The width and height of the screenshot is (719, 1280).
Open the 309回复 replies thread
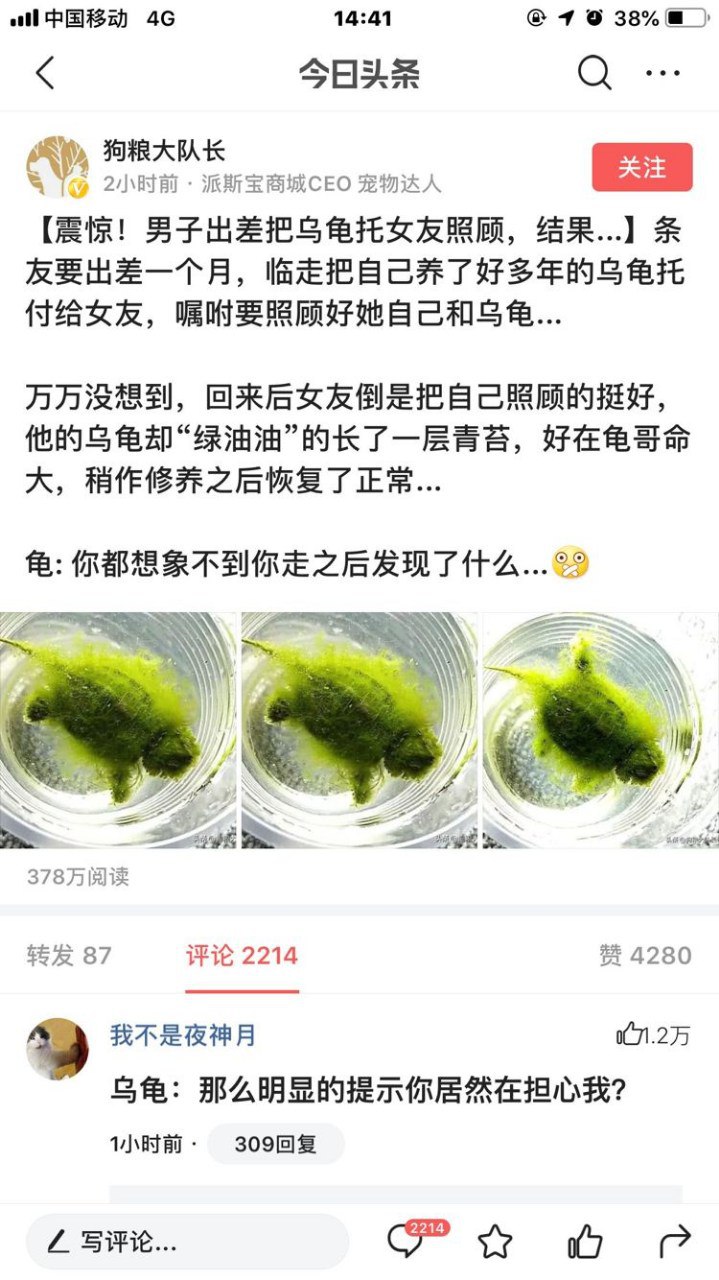(x=275, y=1144)
